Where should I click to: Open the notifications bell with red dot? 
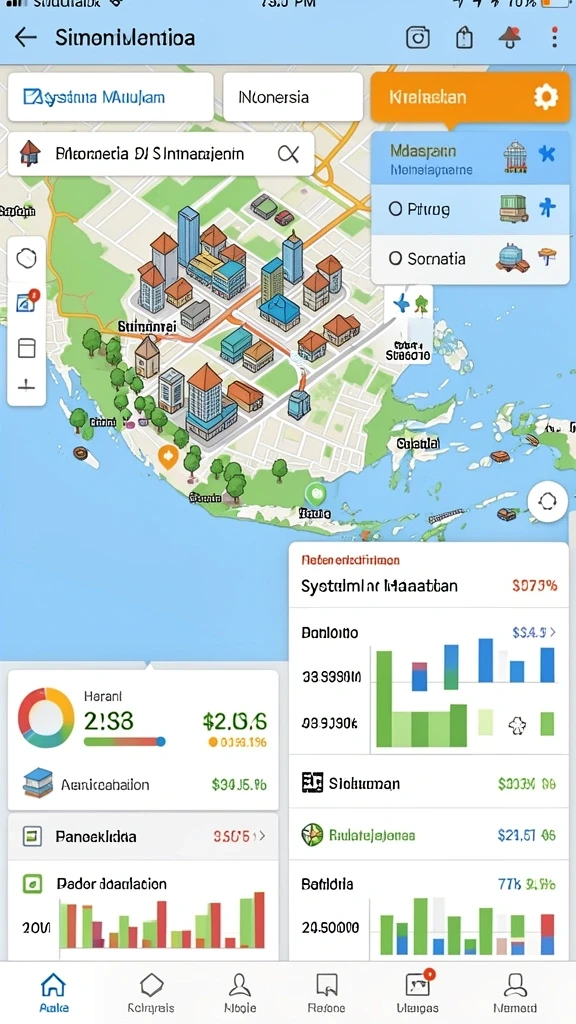tap(510, 37)
